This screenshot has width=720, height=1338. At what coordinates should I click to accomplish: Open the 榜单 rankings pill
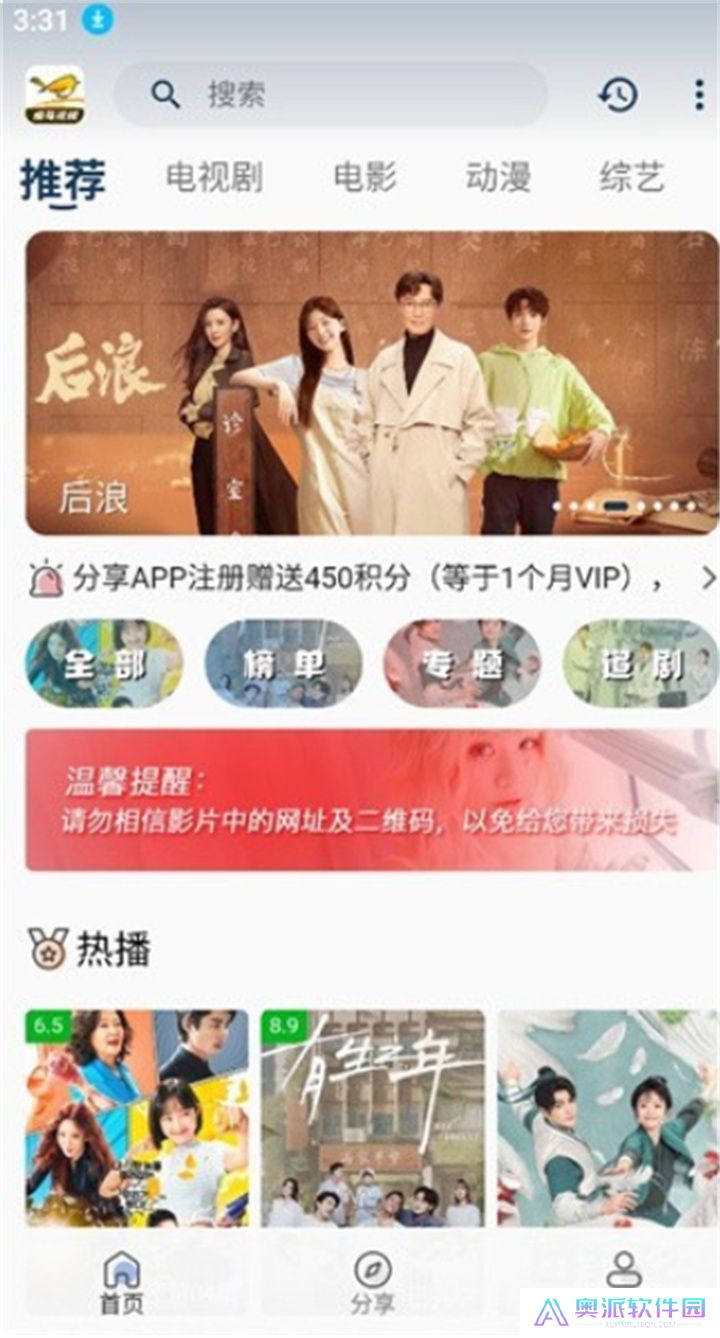(x=280, y=664)
